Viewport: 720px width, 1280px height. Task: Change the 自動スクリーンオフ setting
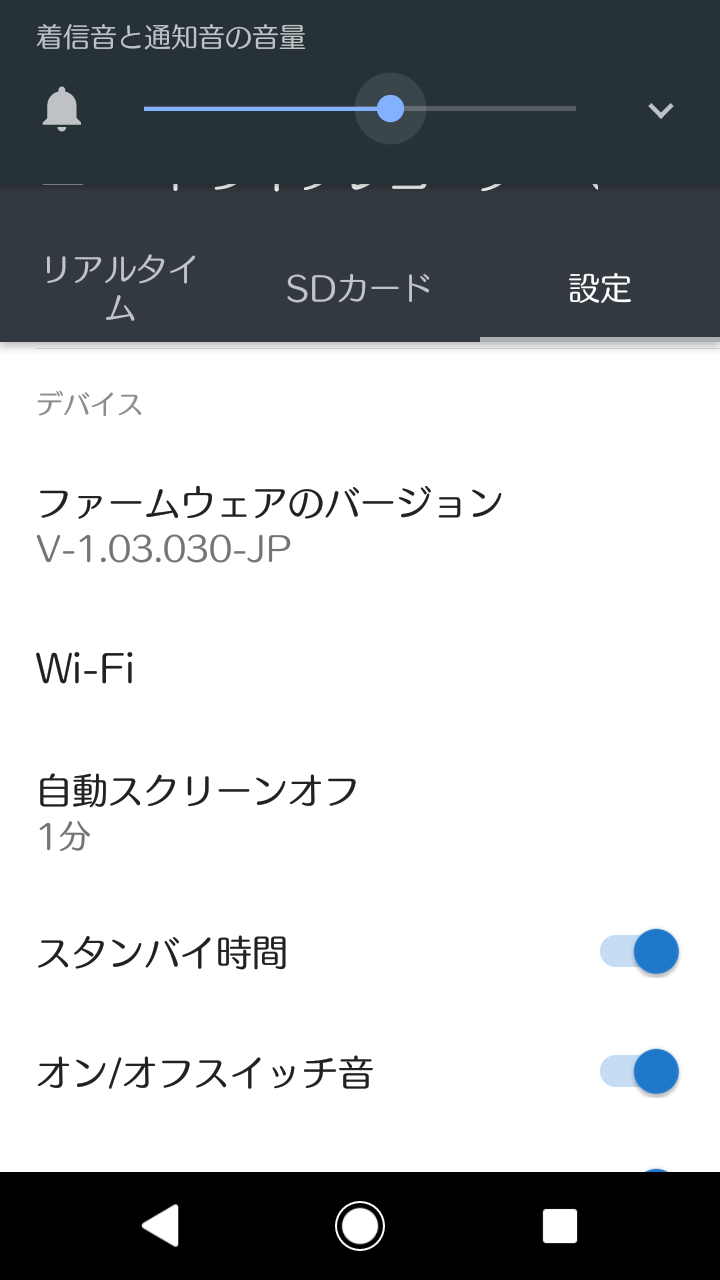198,812
